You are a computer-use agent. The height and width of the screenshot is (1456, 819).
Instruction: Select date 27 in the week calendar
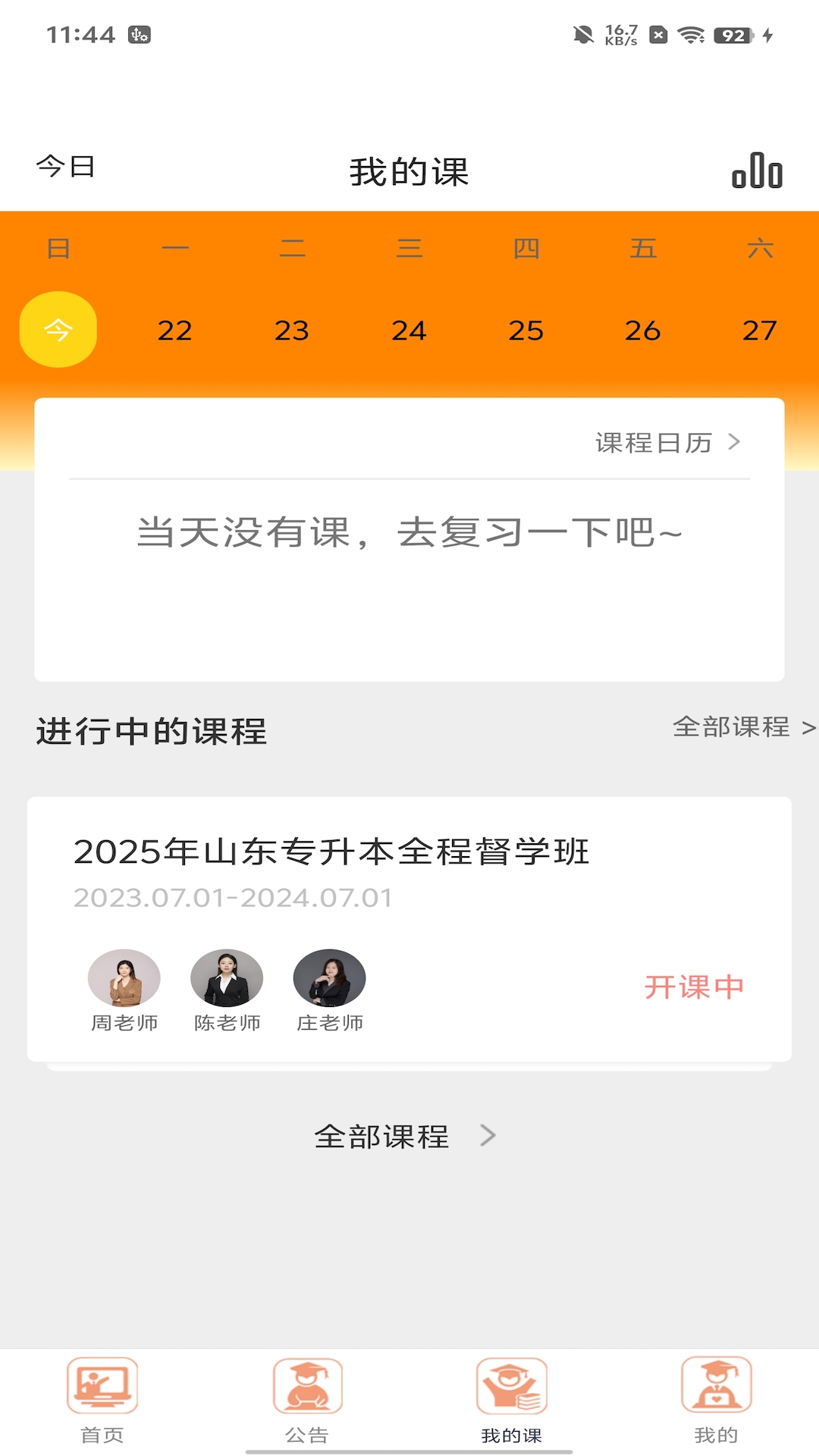pos(759,331)
